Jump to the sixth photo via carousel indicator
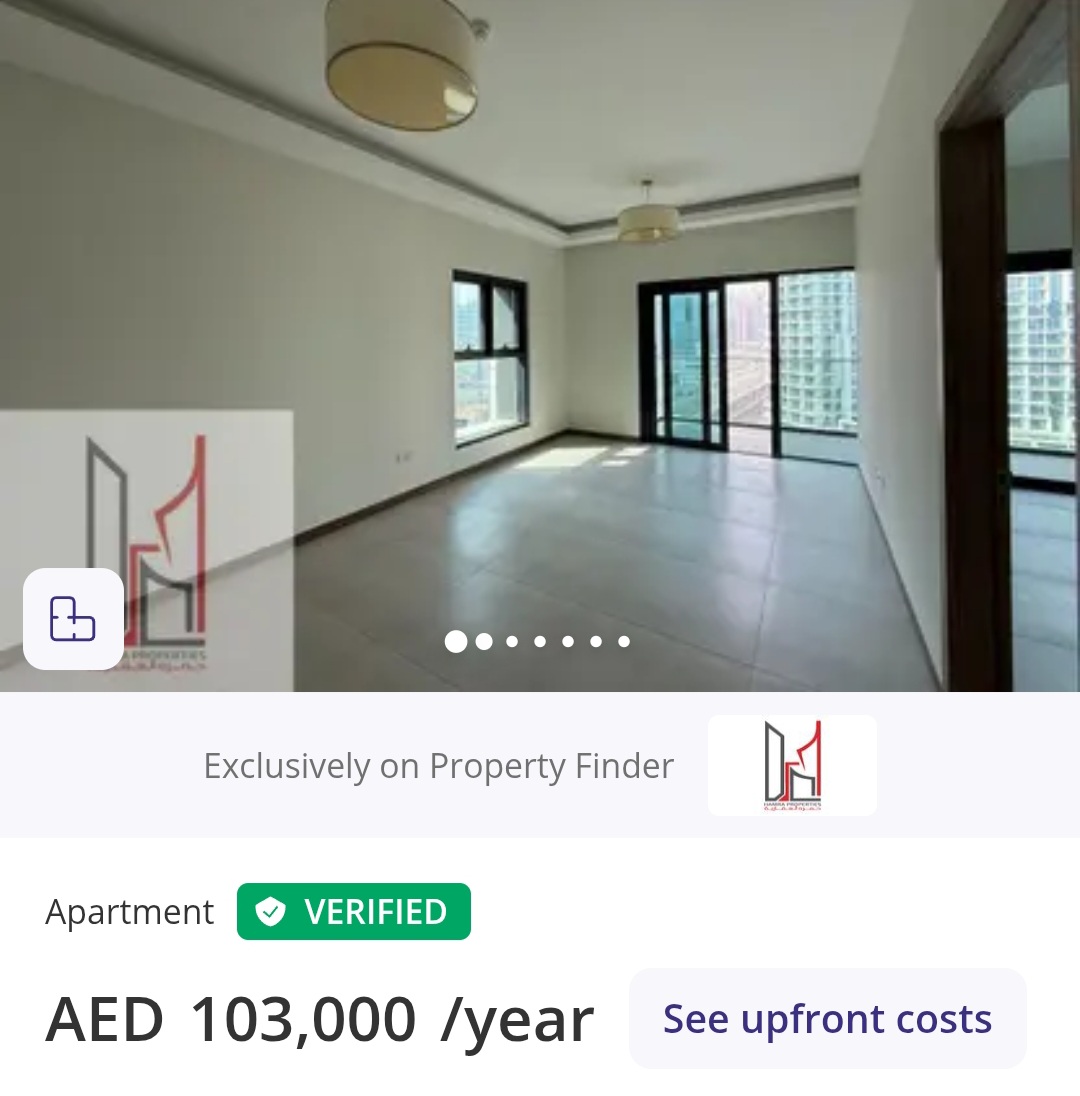Image resolution: width=1080 pixels, height=1096 pixels. [595, 643]
